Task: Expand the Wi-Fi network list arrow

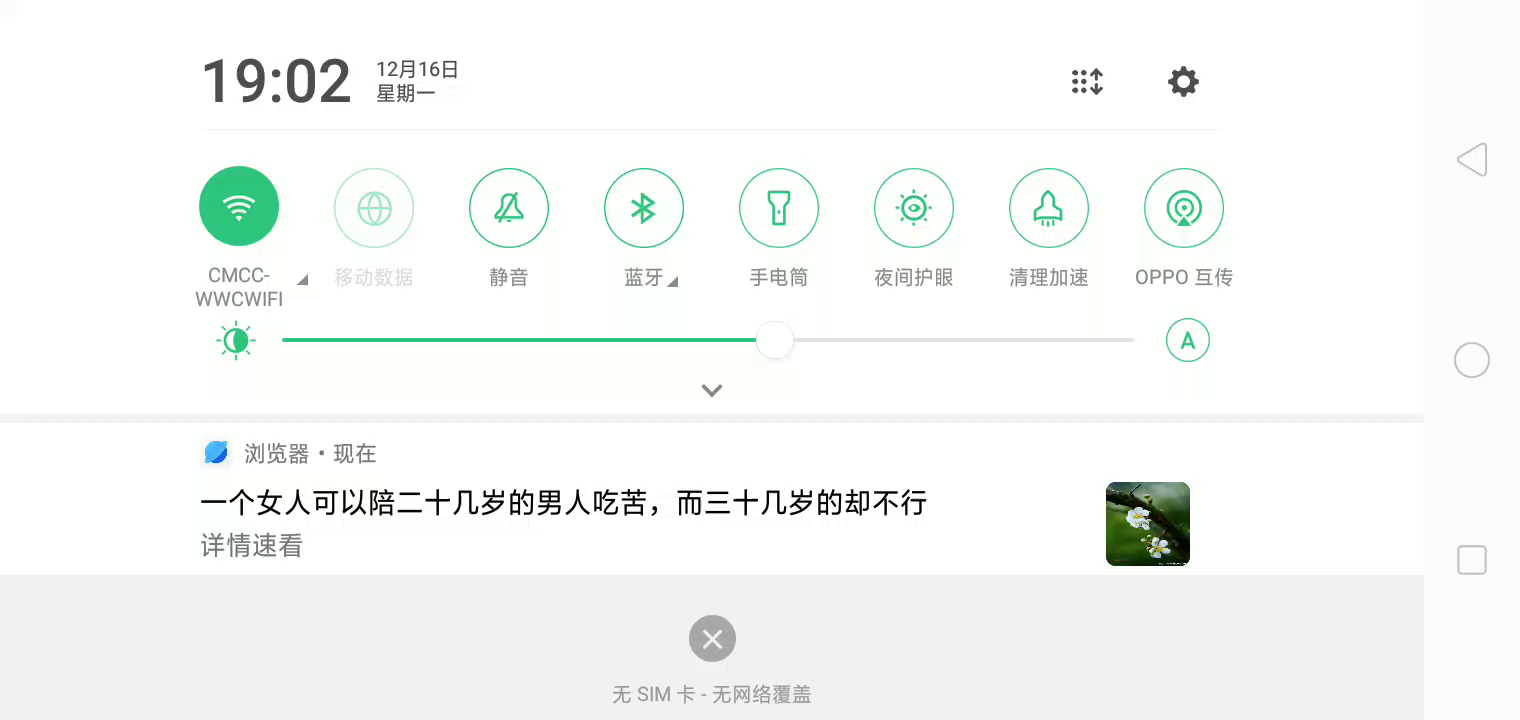Action: (x=302, y=281)
